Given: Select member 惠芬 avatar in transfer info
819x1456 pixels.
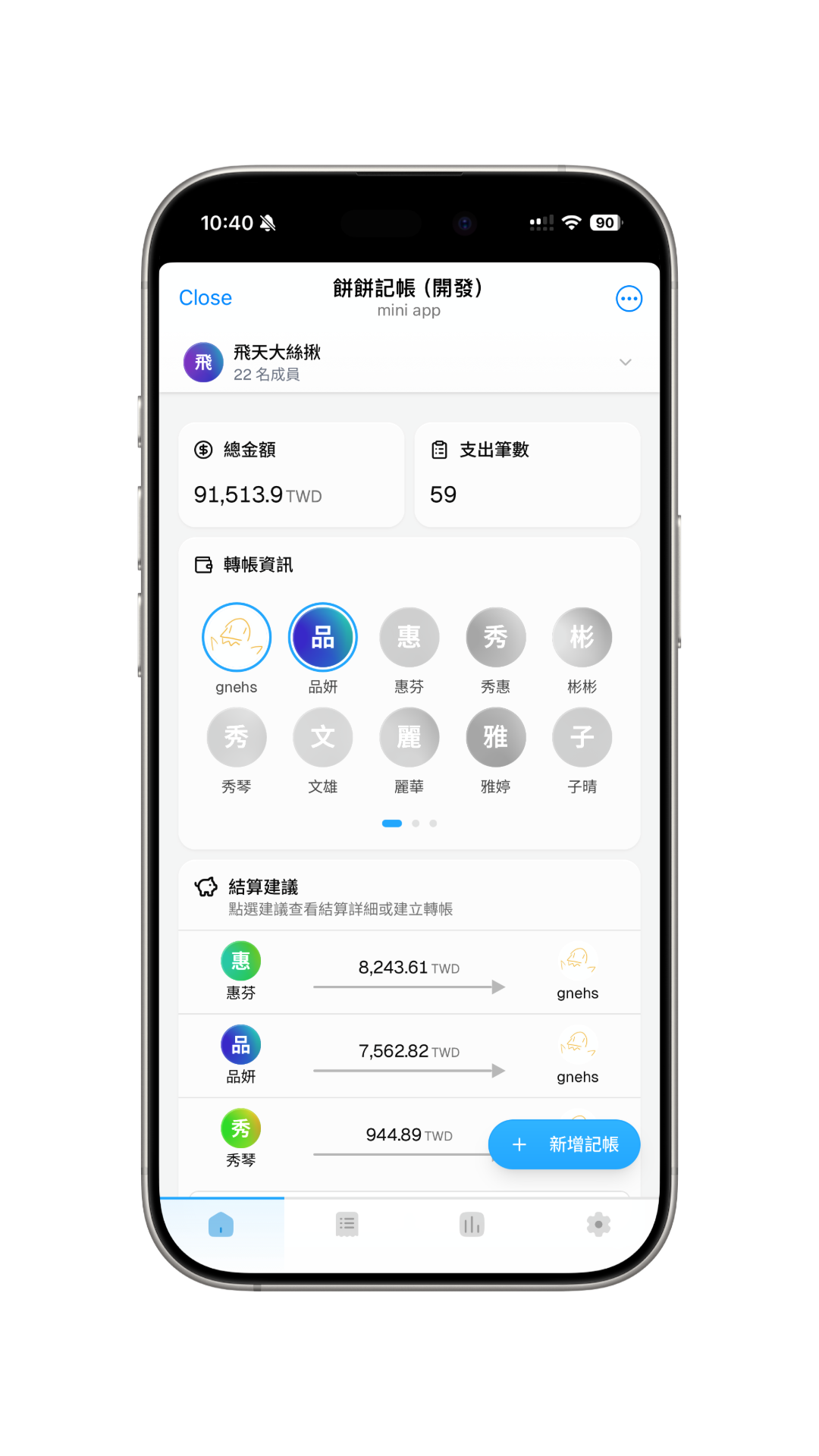Looking at the screenshot, I should pos(409,638).
